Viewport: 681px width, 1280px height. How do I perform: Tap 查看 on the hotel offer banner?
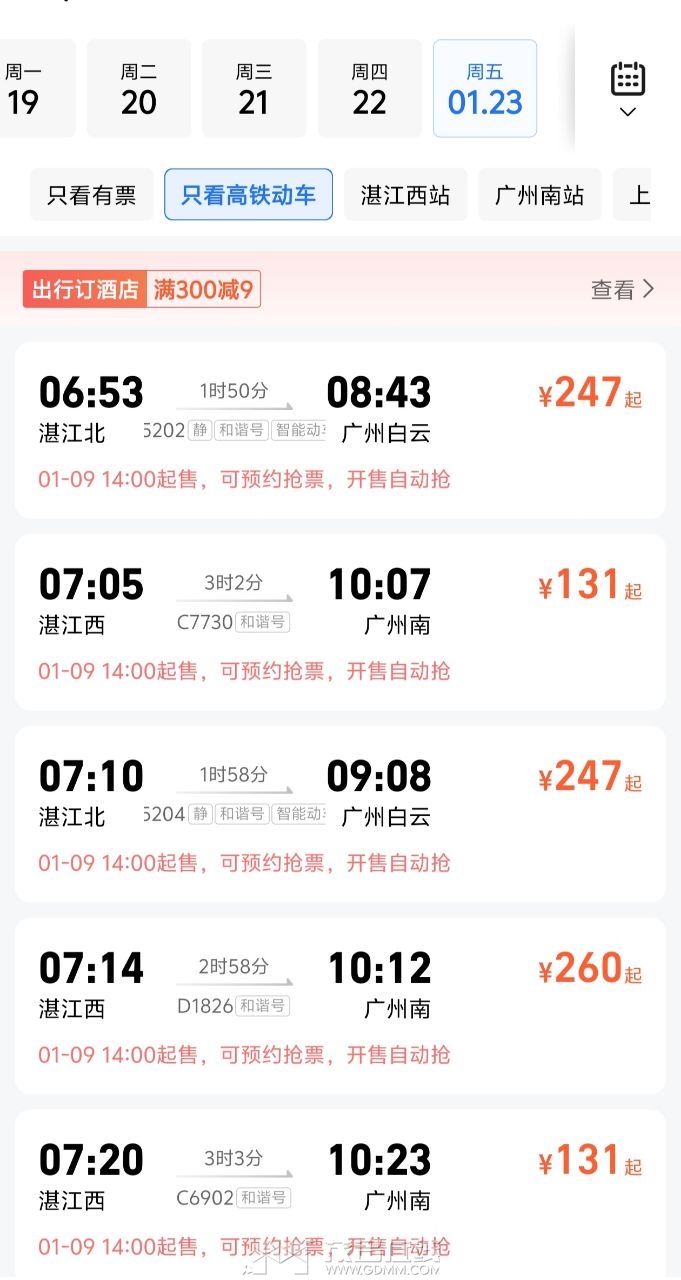tap(622, 290)
